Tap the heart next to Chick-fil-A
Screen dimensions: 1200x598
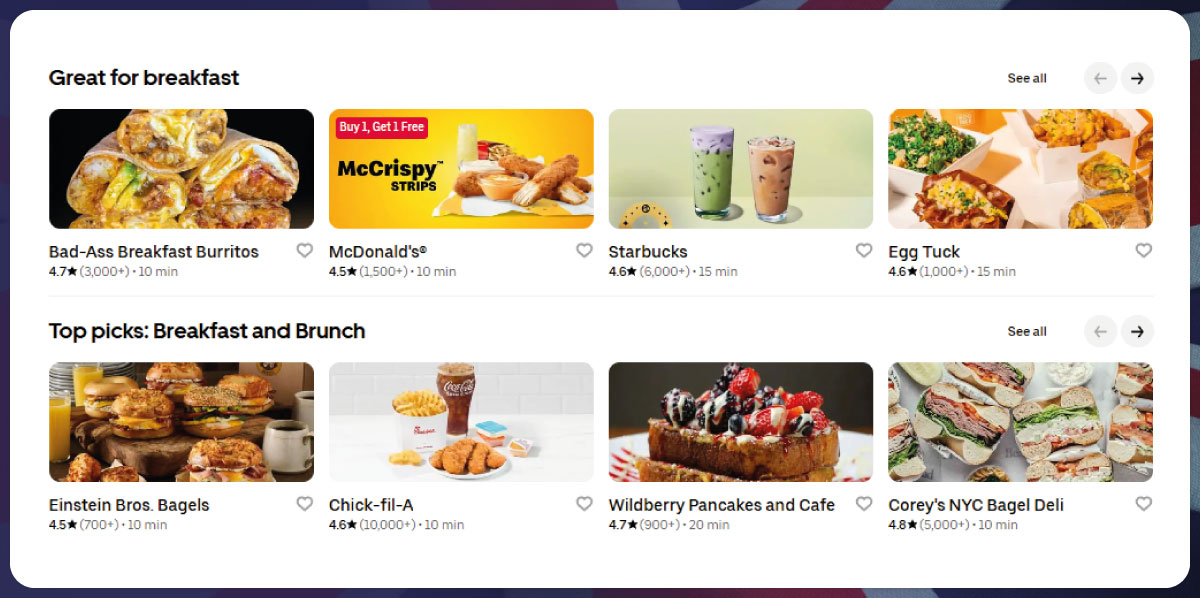[x=584, y=504]
